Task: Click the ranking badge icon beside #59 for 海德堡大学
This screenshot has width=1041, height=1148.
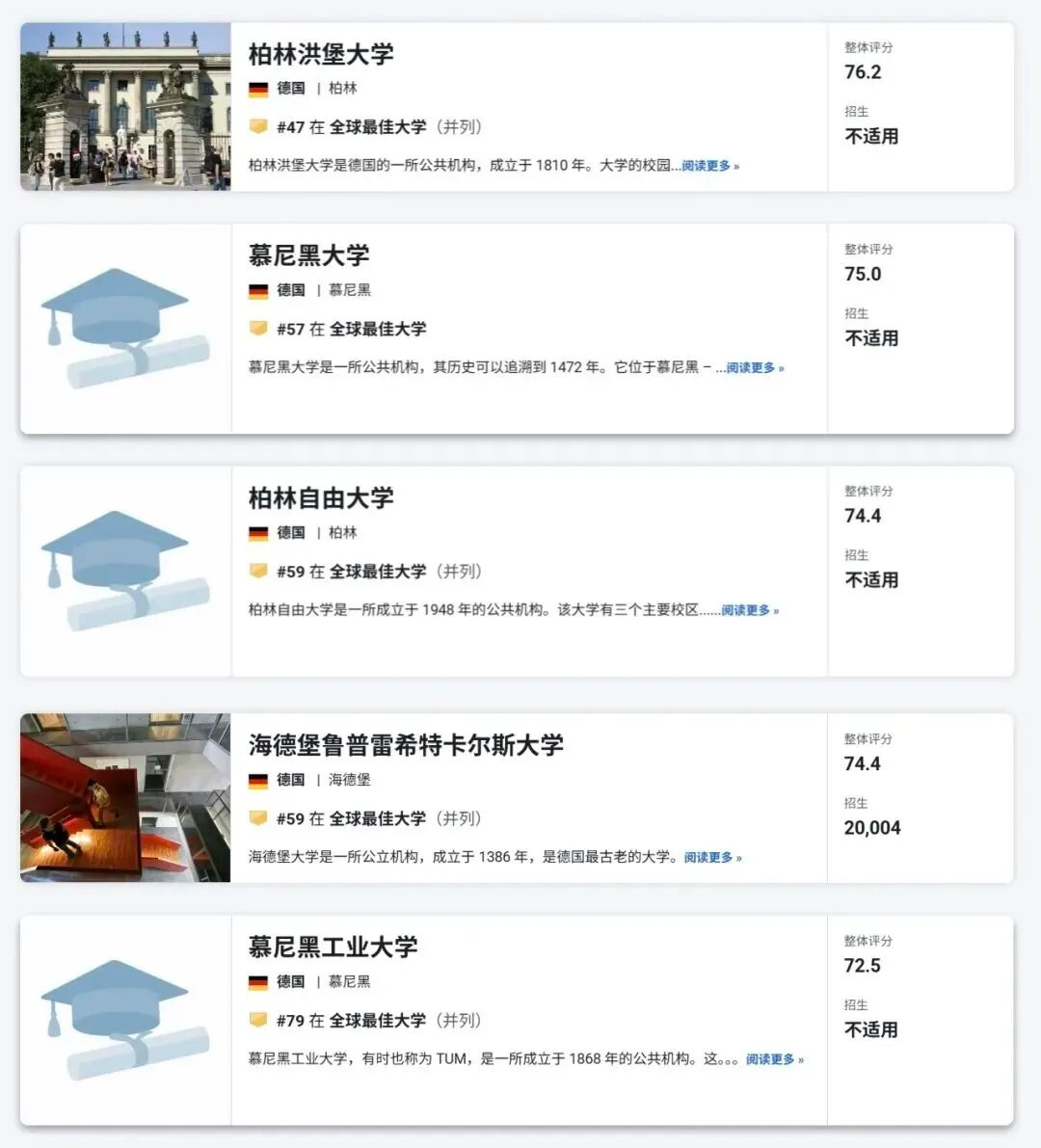Action: click(256, 818)
